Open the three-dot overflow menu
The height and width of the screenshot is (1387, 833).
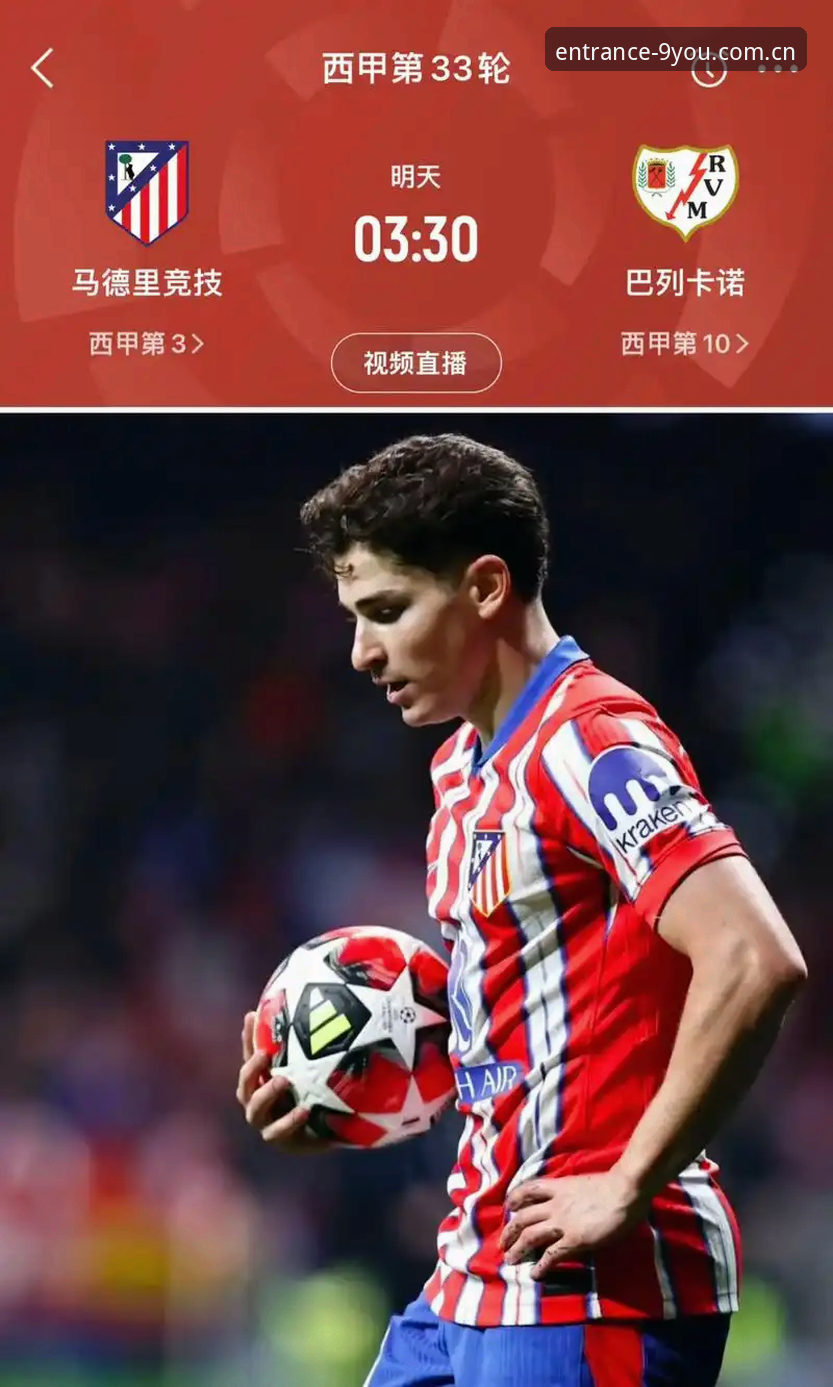pyautogui.click(x=778, y=69)
